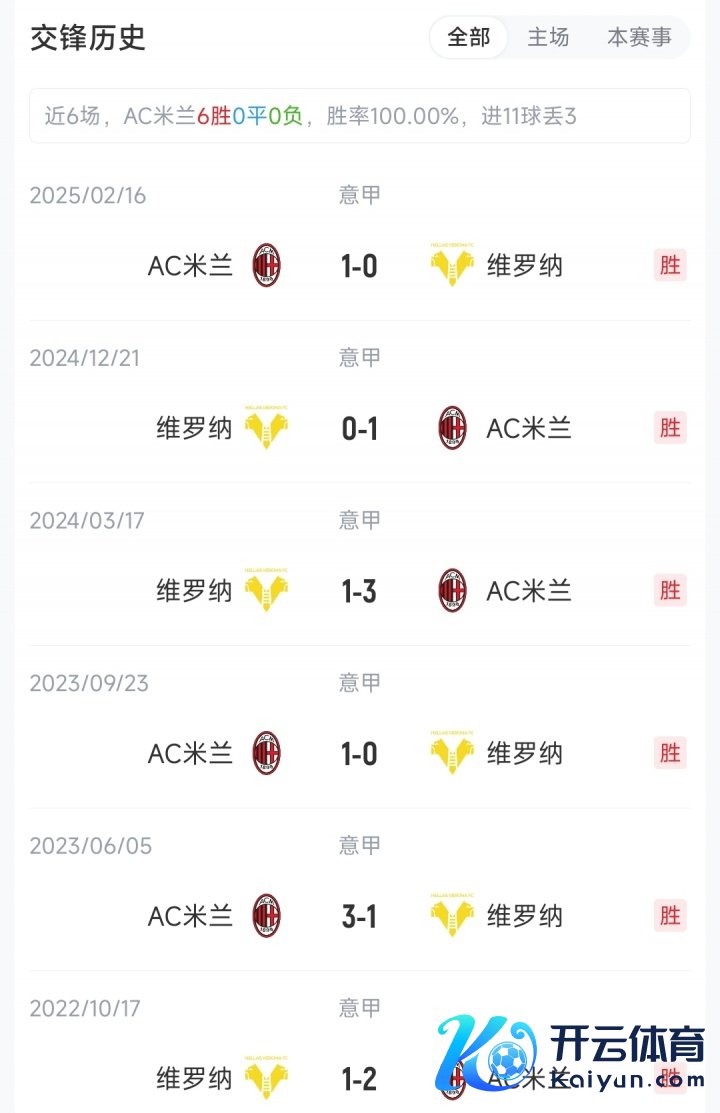Switch to the 本赛事 tab
Viewport: 720px width, 1113px height.
pyautogui.click(x=640, y=38)
